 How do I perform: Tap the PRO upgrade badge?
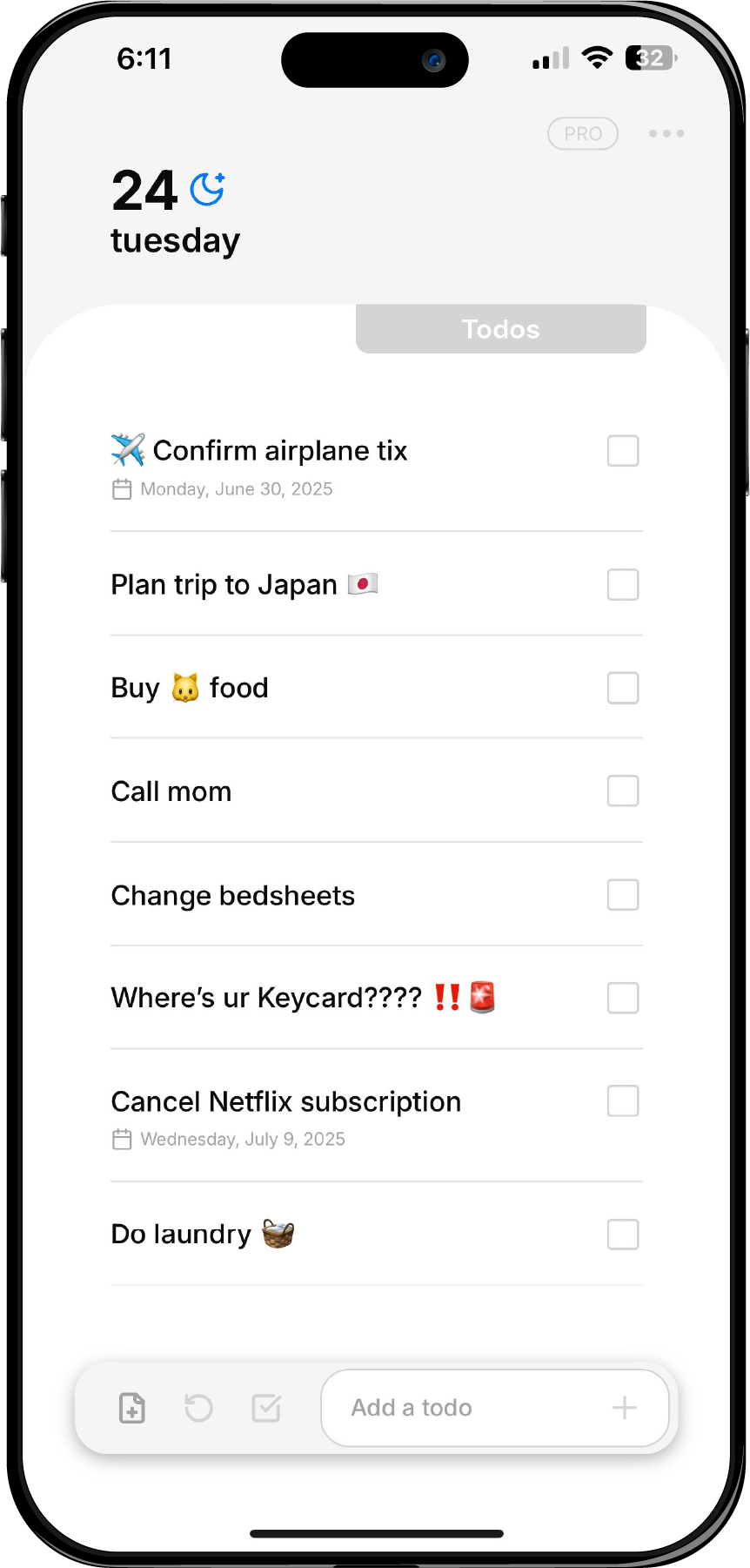coord(582,133)
